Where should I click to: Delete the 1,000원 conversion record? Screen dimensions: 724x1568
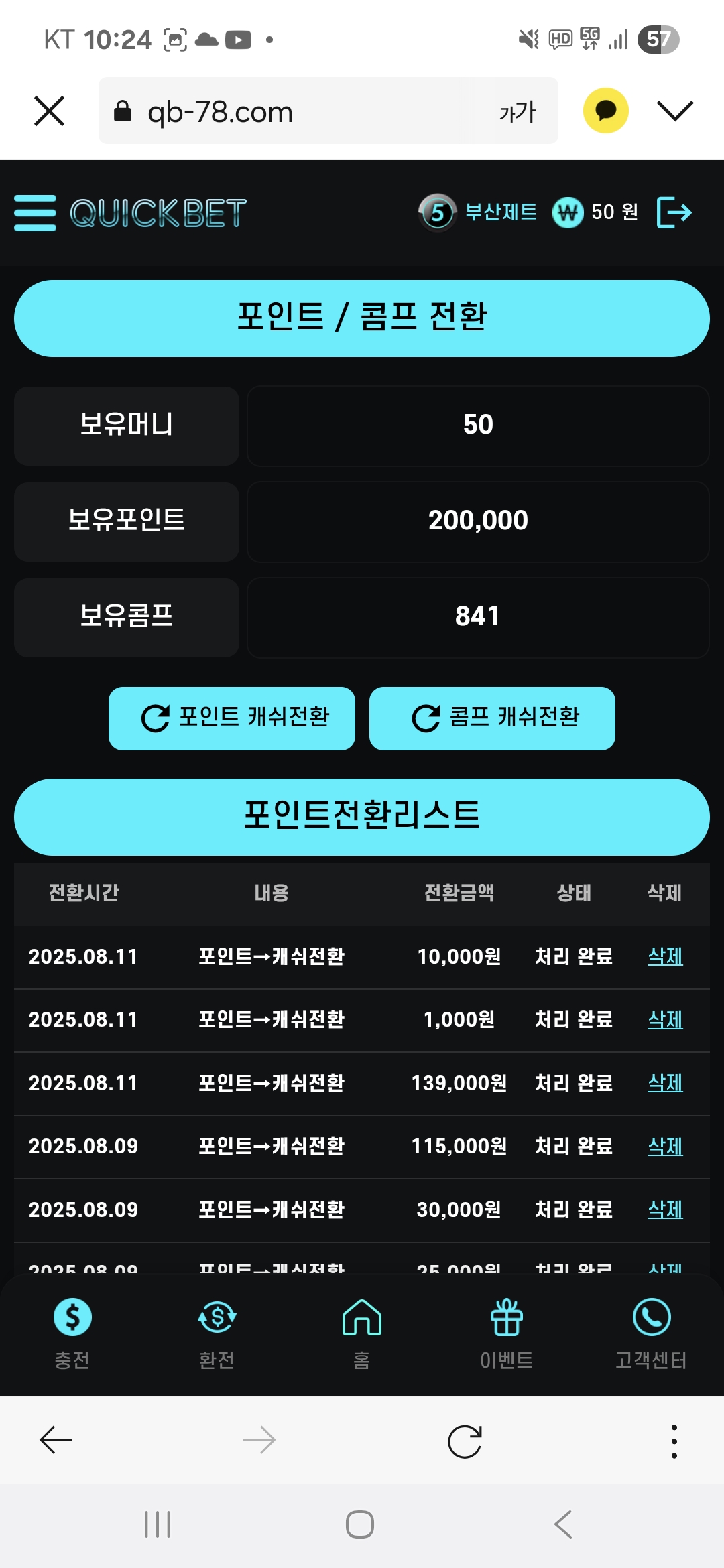tap(665, 1019)
